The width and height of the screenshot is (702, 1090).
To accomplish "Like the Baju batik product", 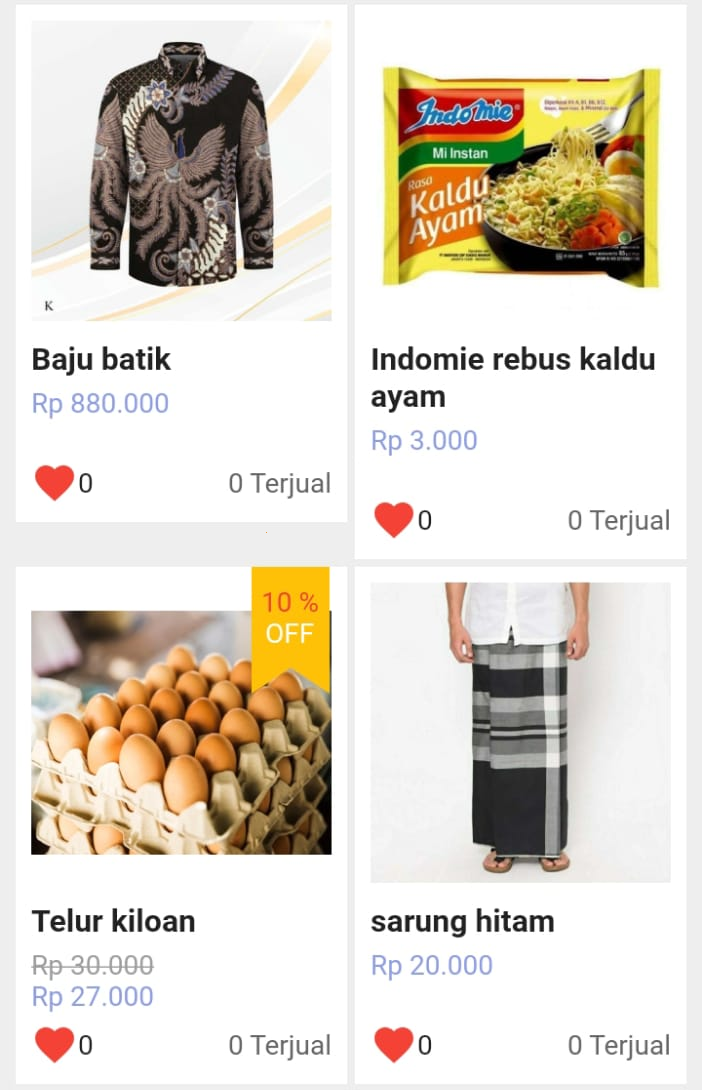I will (54, 483).
